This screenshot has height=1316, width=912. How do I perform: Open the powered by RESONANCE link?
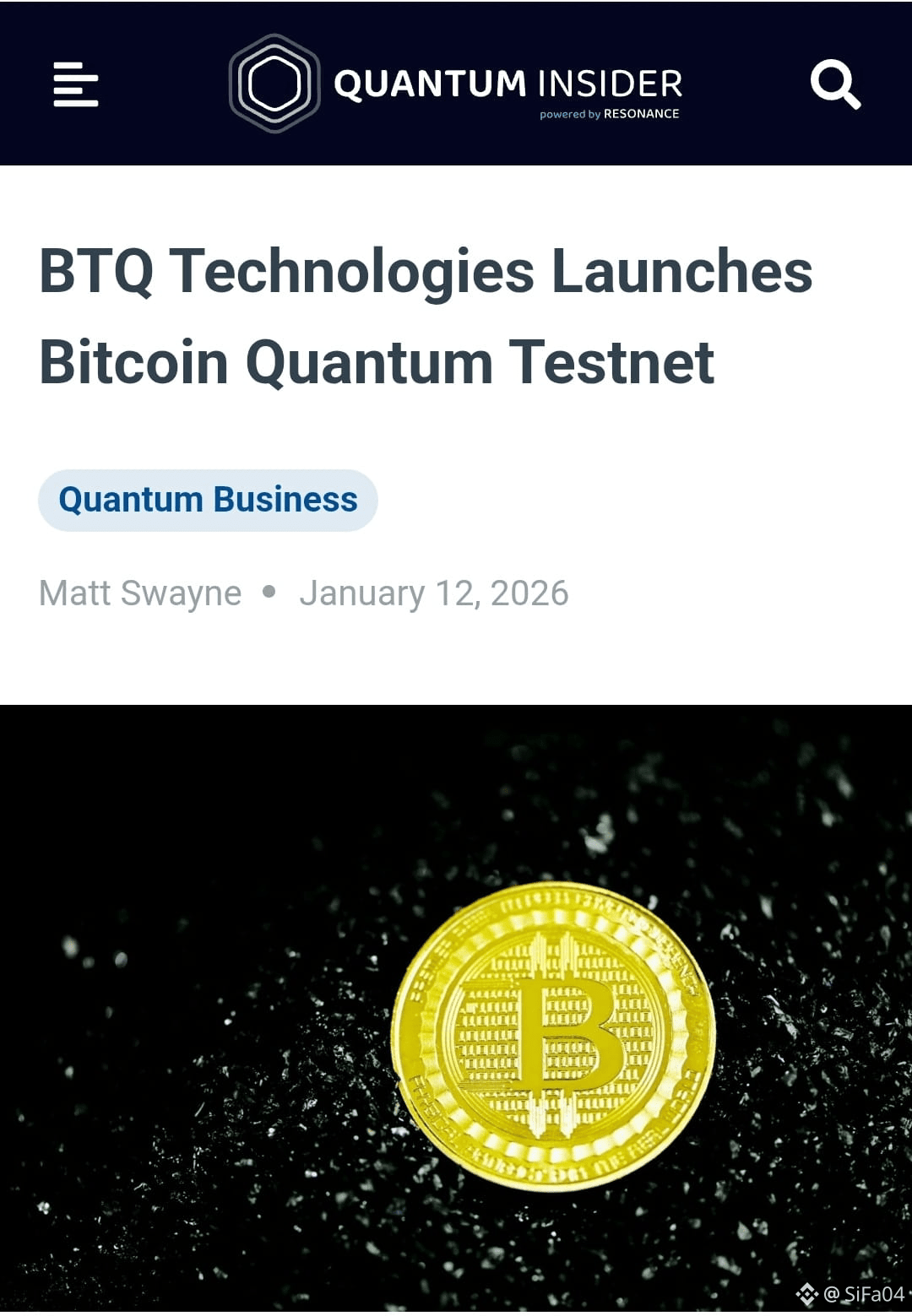pos(608,112)
